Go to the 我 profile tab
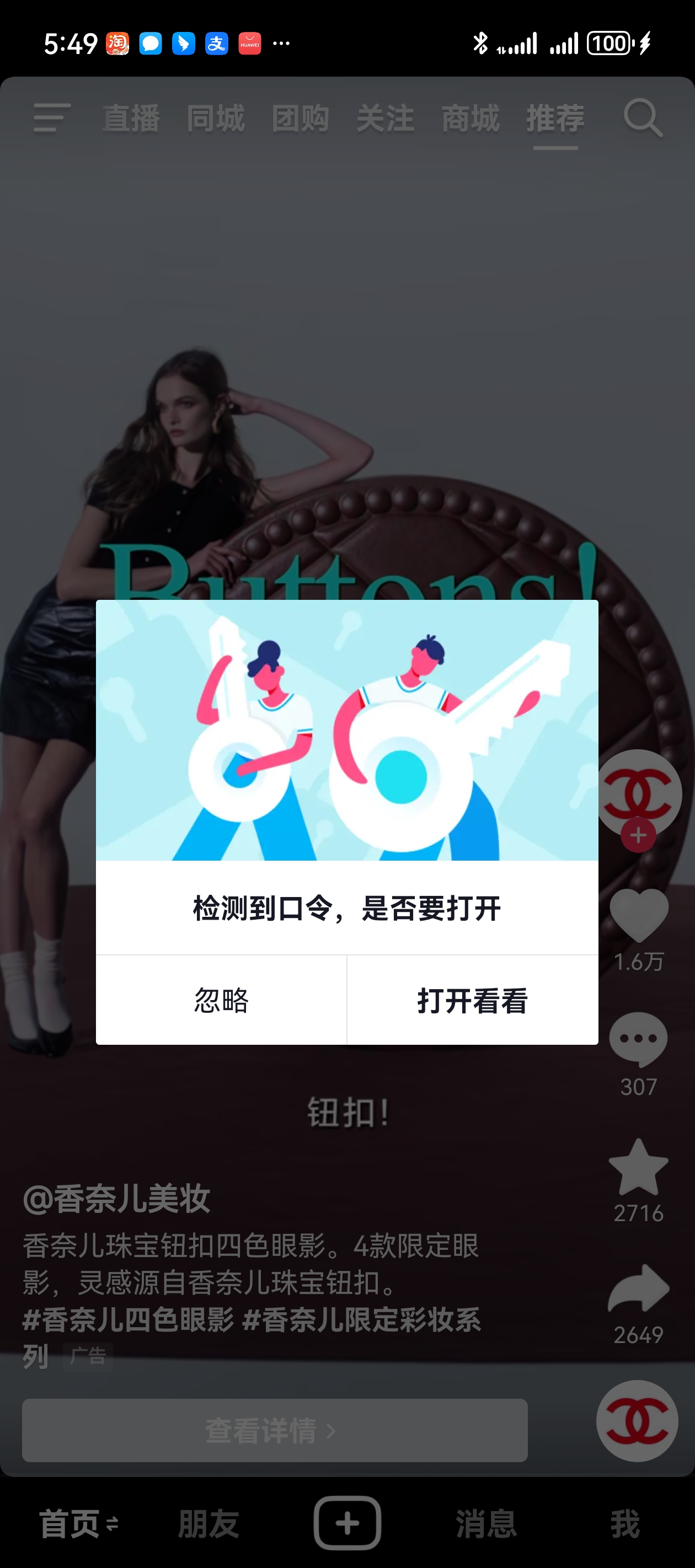This screenshot has width=695, height=1568. click(625, 1523)
